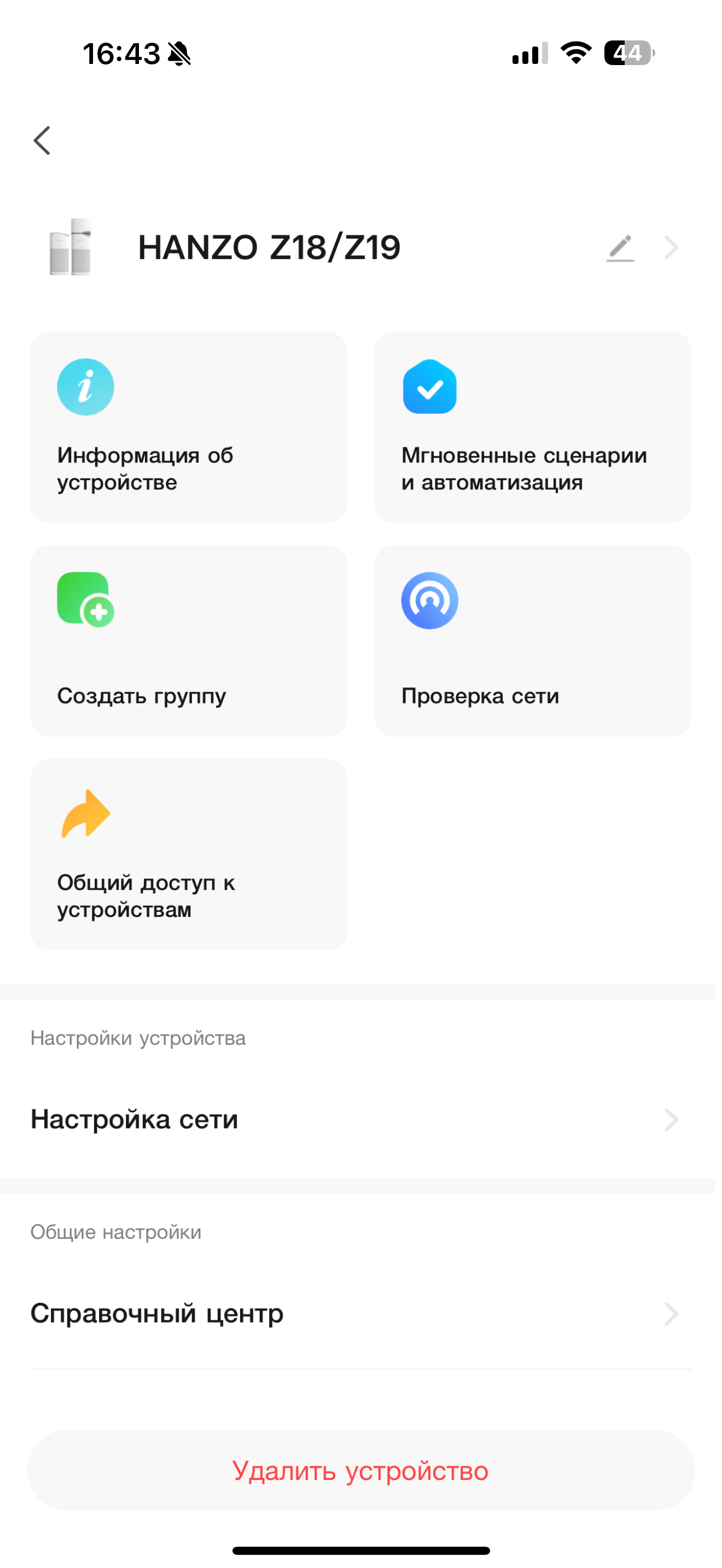Screen dimensions: 722x1568
Task: Select the Создать группу card
Action: pyautogui.click(x=188, y=640)
